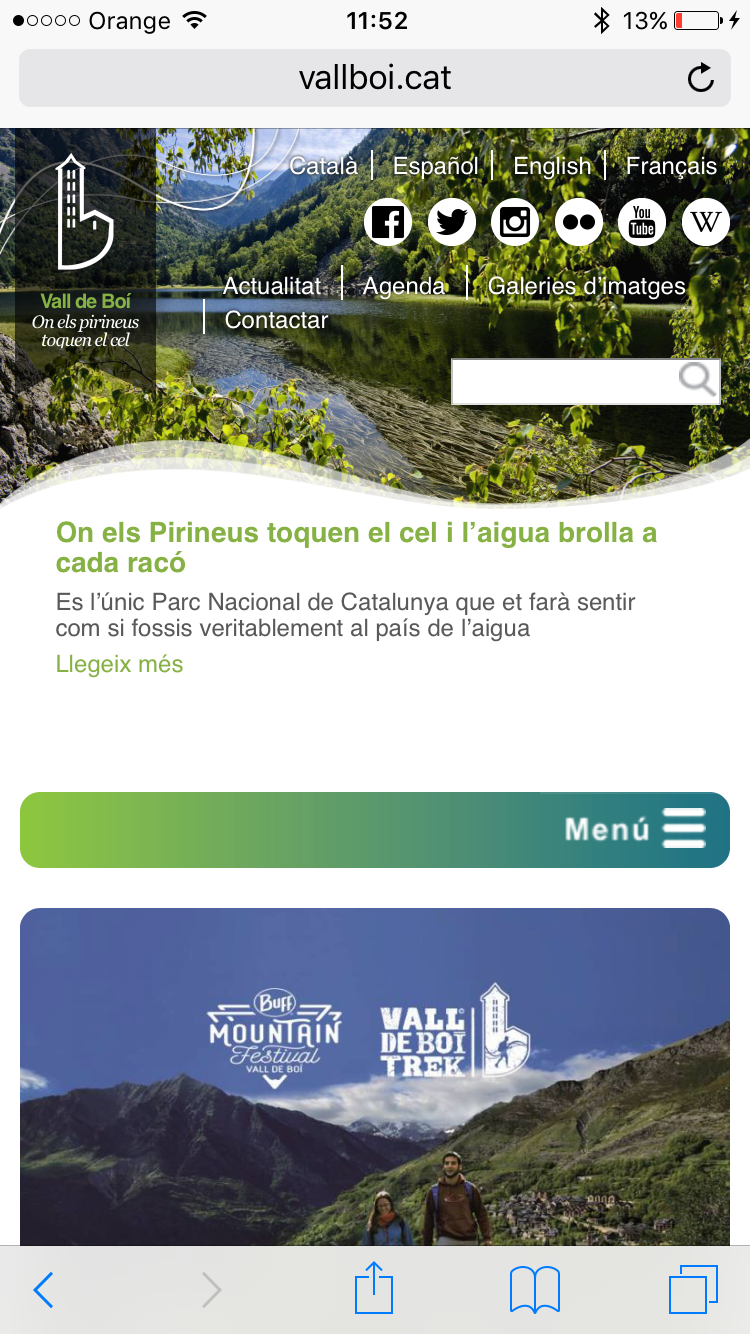Select the Español language link
Screen dimensions: 750x1334
tap(435, 166)
